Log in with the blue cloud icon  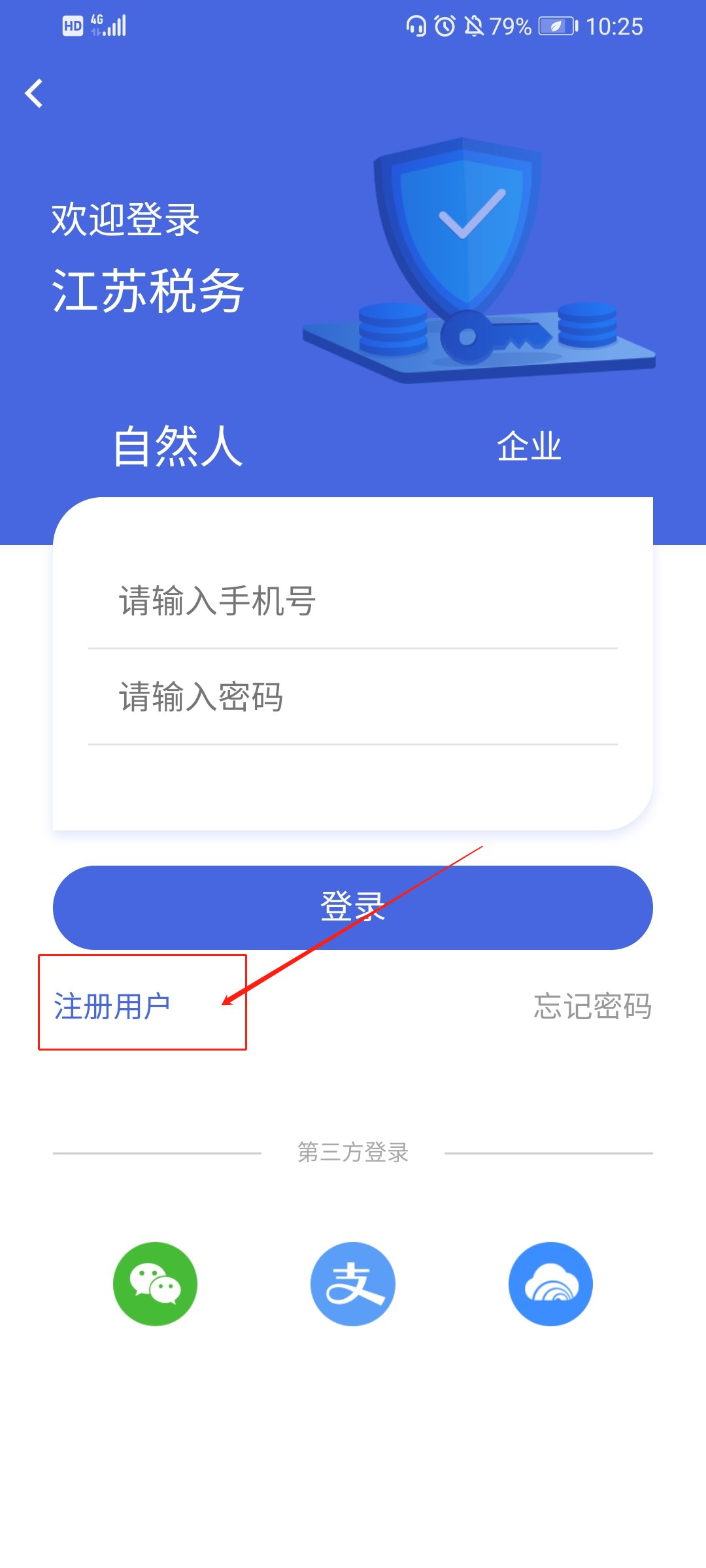pos(550,1284)
